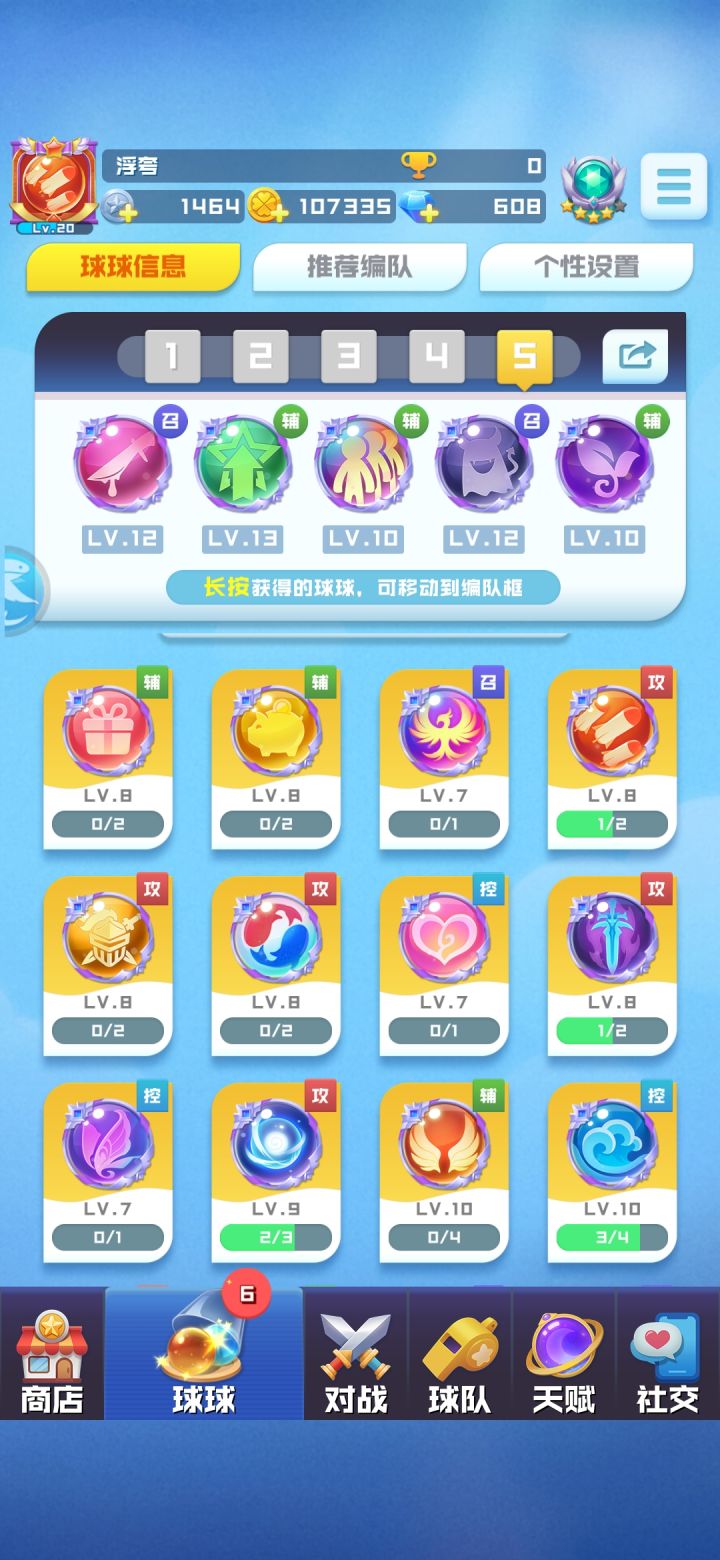
Task: Select the LV.12 whale summon ball
Action: (x=121, y=465)
